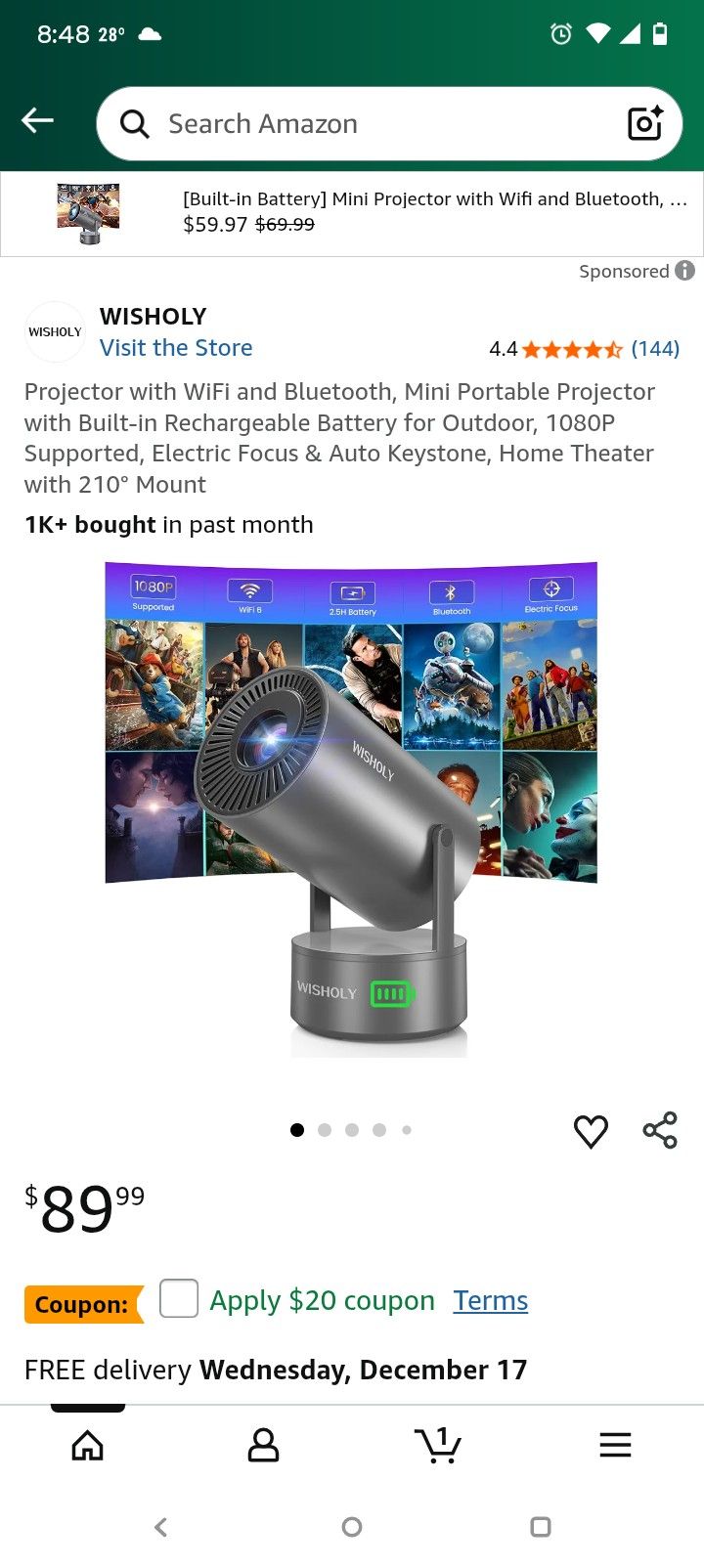The height and width of the screenshot is (1568, 704).
Task: Visit the WISHOLY store
Action: [x=176, y=348]
